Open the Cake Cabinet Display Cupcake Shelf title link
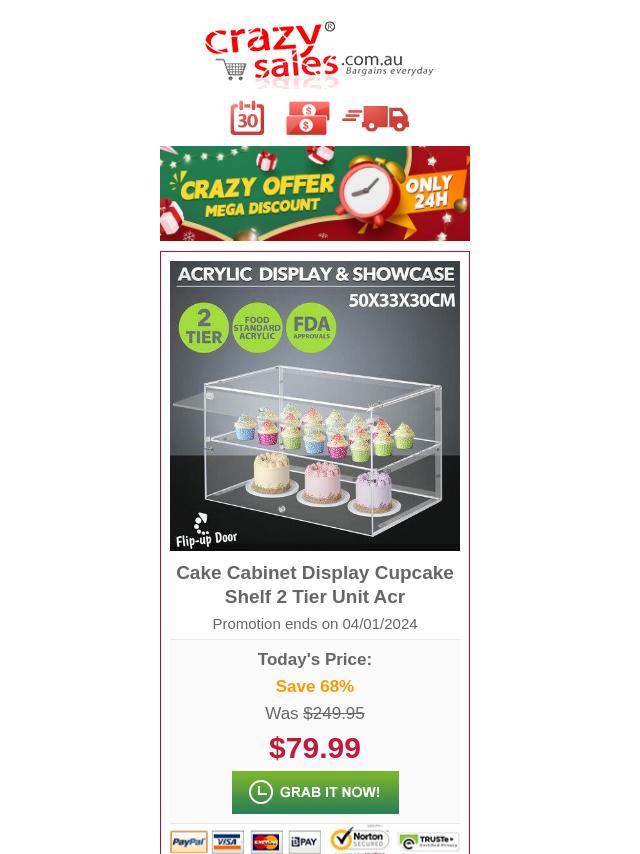This screenshot has height=854, width=640. click(315, 584)
